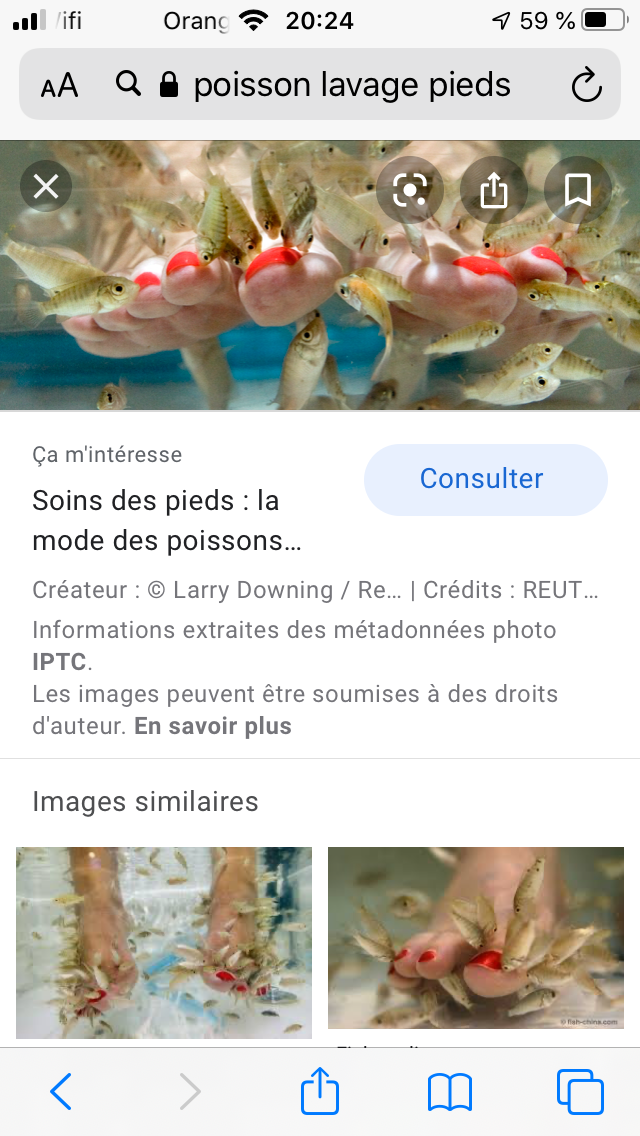Viewport: 640px width, 1136px height.
Task: Open the reader text size AA menu
Action: 60,86
